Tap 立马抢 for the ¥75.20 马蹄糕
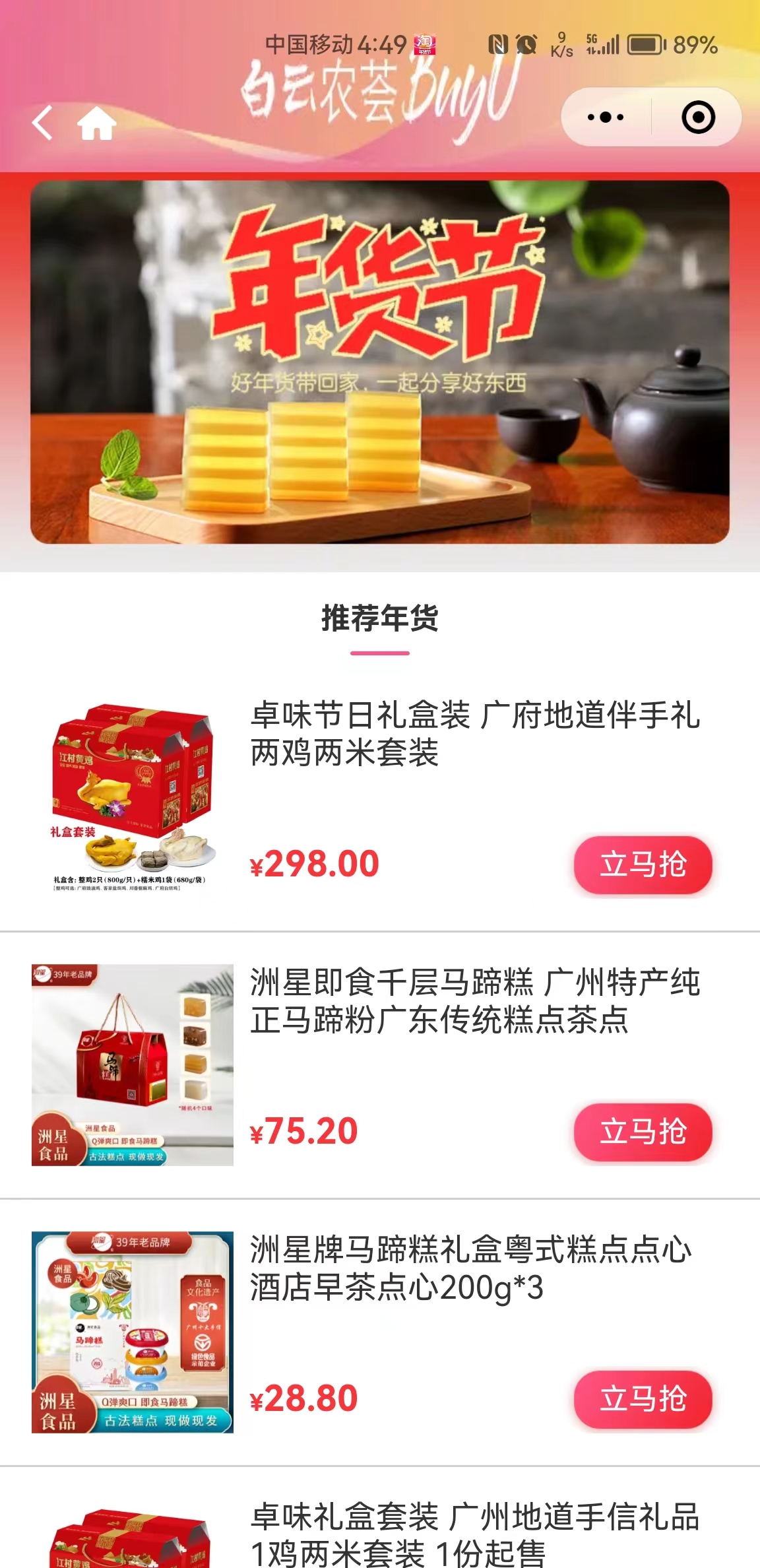 (x=643, y=1132)
